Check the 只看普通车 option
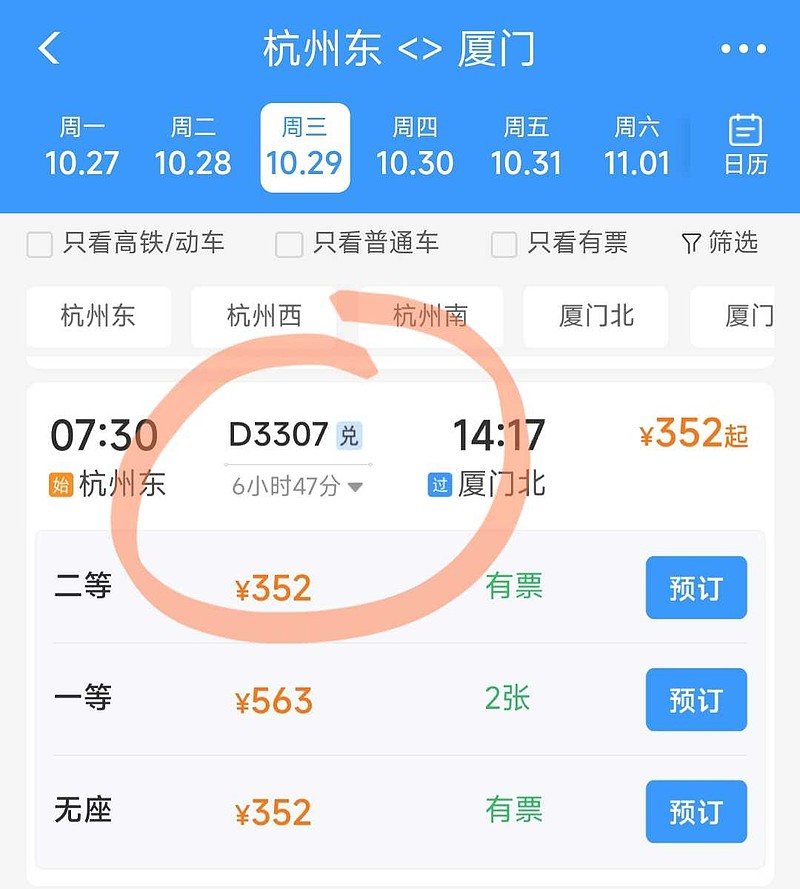This screenshot has width=800, height=889. (x=287, y=243)
